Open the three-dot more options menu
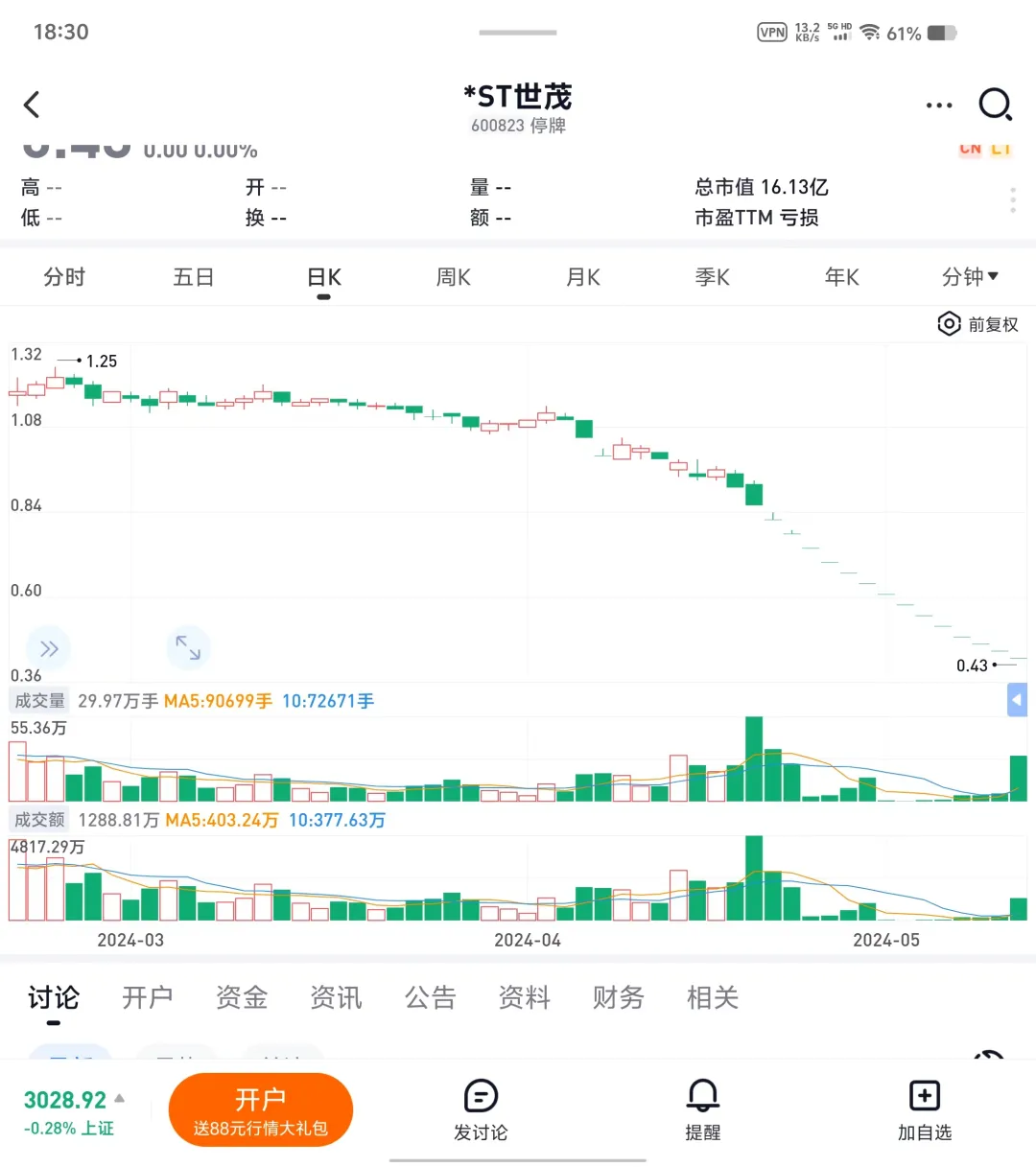Image resolution: width=1036 pixels, height=1167 pixels. pyautogui.click(x=939, y=105)
